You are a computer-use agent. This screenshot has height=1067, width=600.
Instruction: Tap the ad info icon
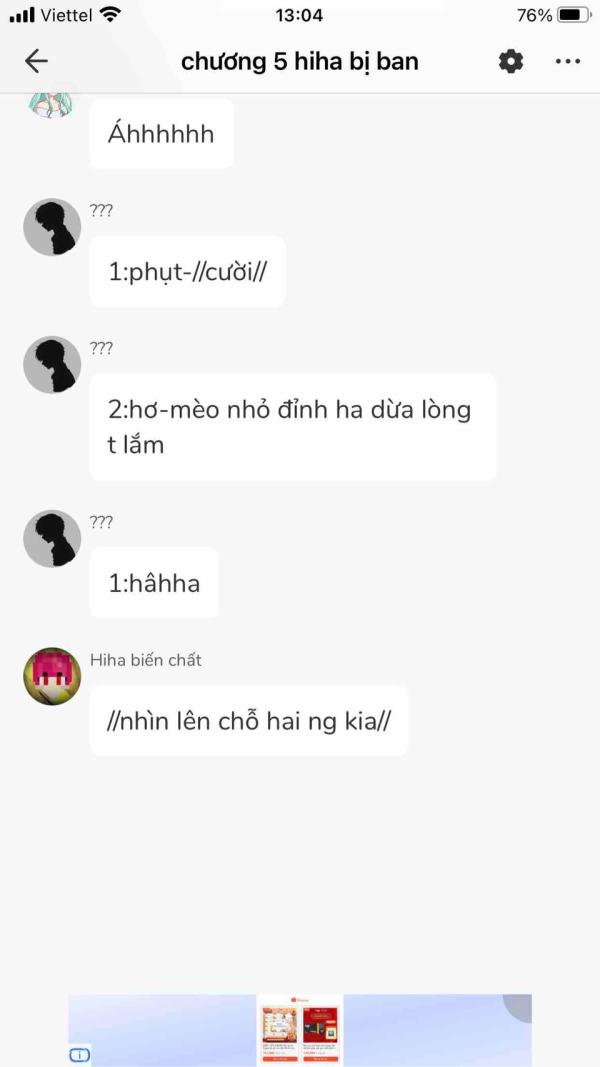79,1054
